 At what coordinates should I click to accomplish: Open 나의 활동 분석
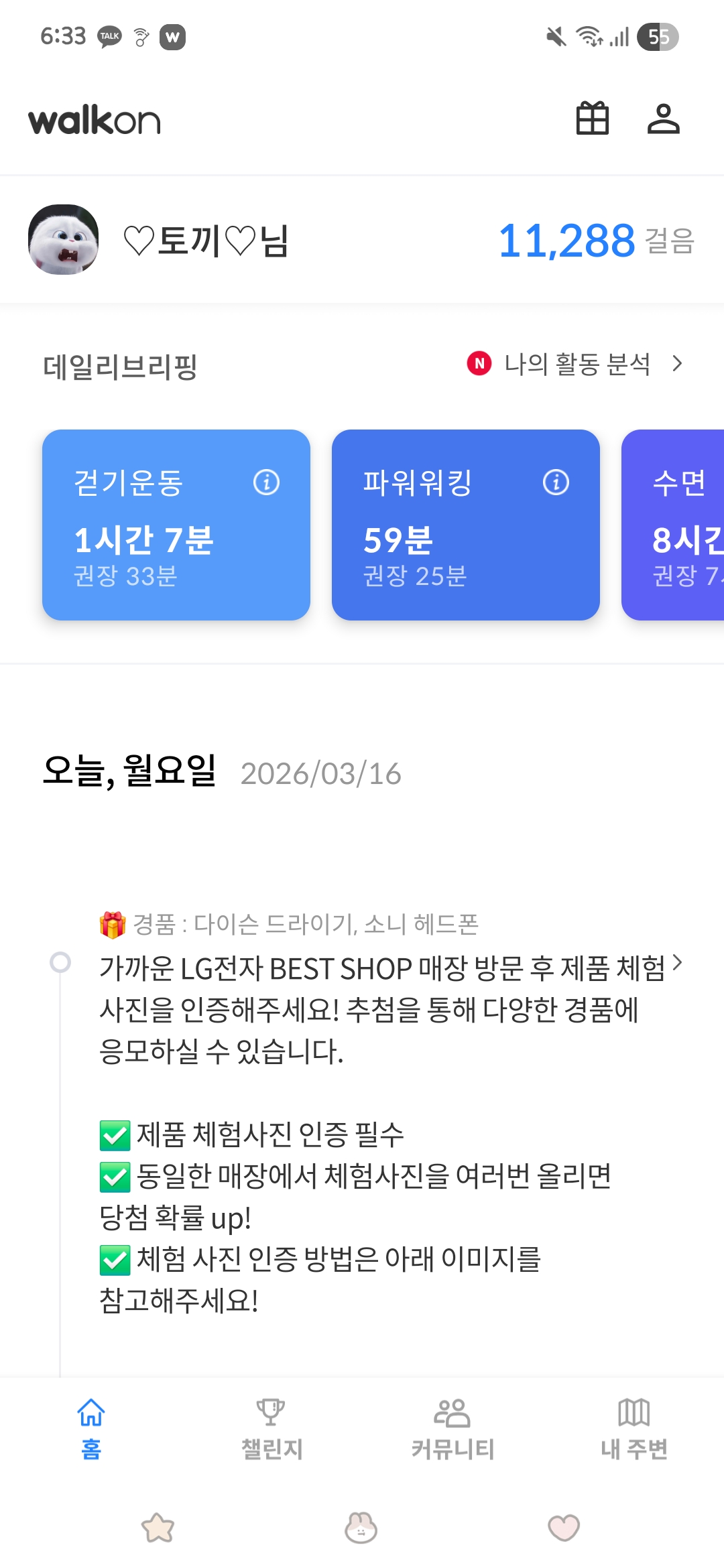coord(577,364)
